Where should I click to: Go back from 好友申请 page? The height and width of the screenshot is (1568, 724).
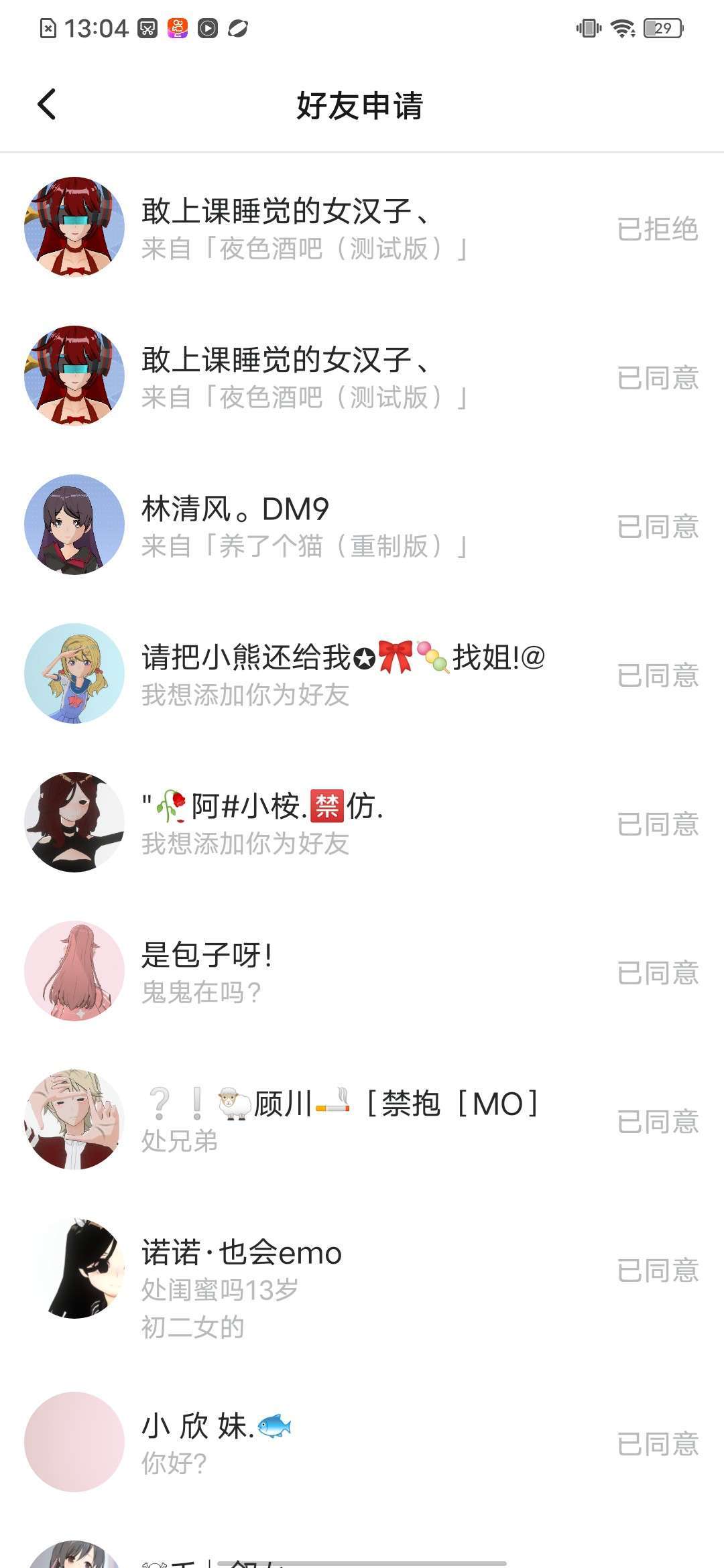pos(47,105)
